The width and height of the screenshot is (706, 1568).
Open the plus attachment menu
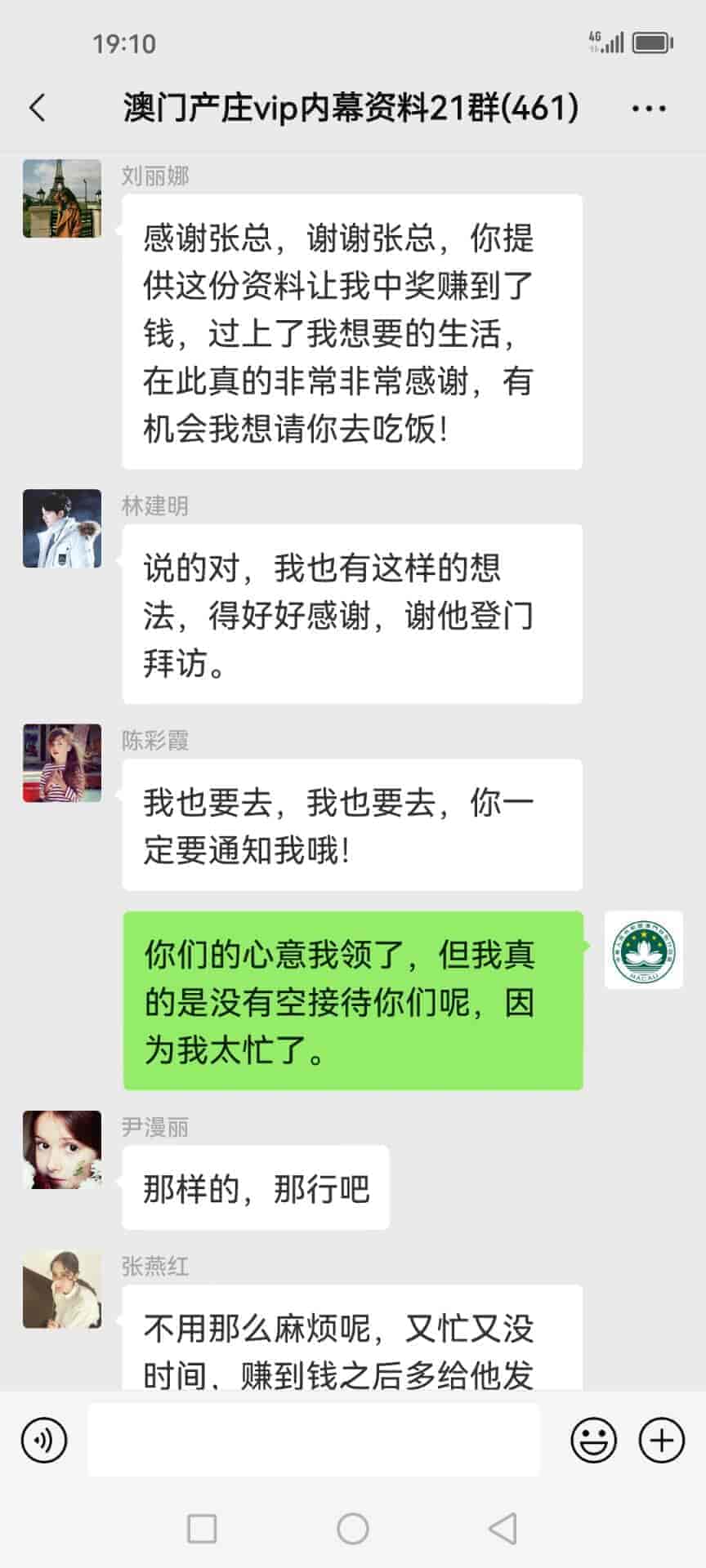pyautogui.click(x=660, y=1440)
